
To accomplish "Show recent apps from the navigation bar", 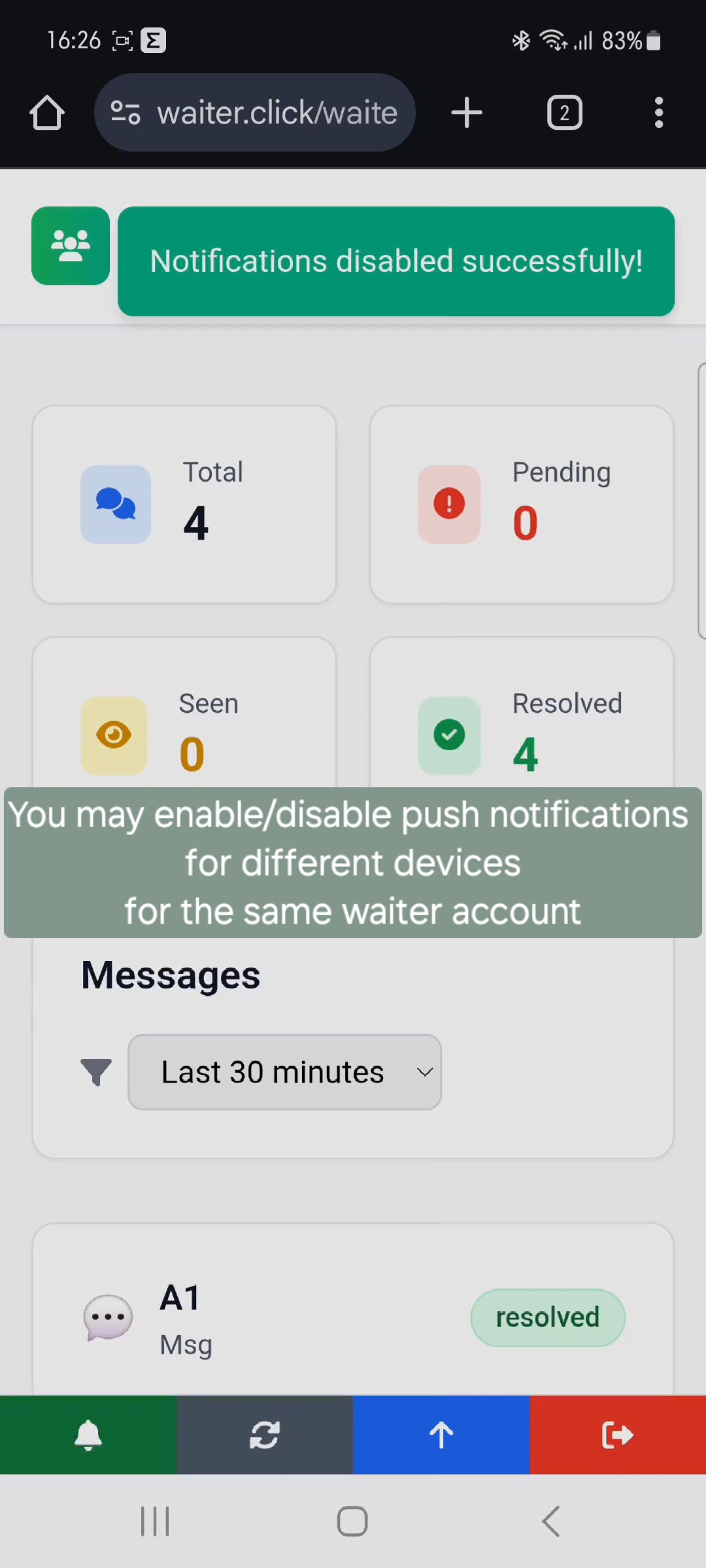I will click(x=155, y=1522).
